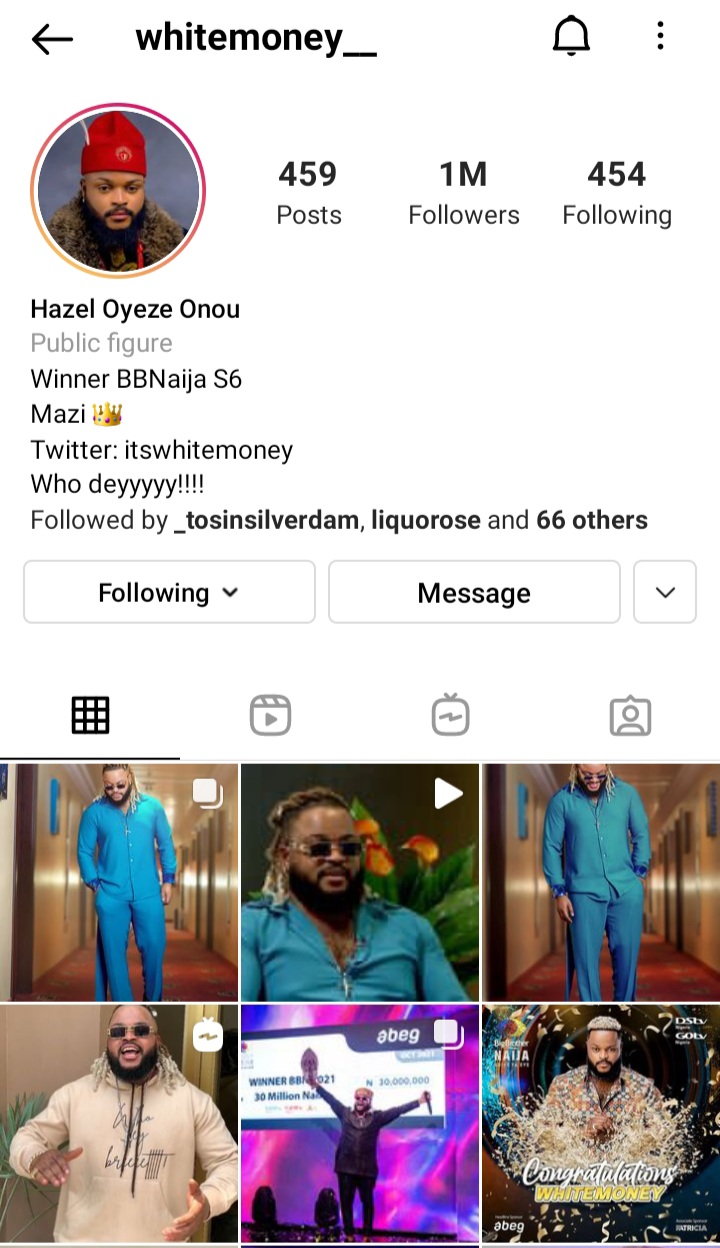This screenshot has height=1248, width=720.
Task: Open the three-dot overflow menu
Action: point(660,38)
